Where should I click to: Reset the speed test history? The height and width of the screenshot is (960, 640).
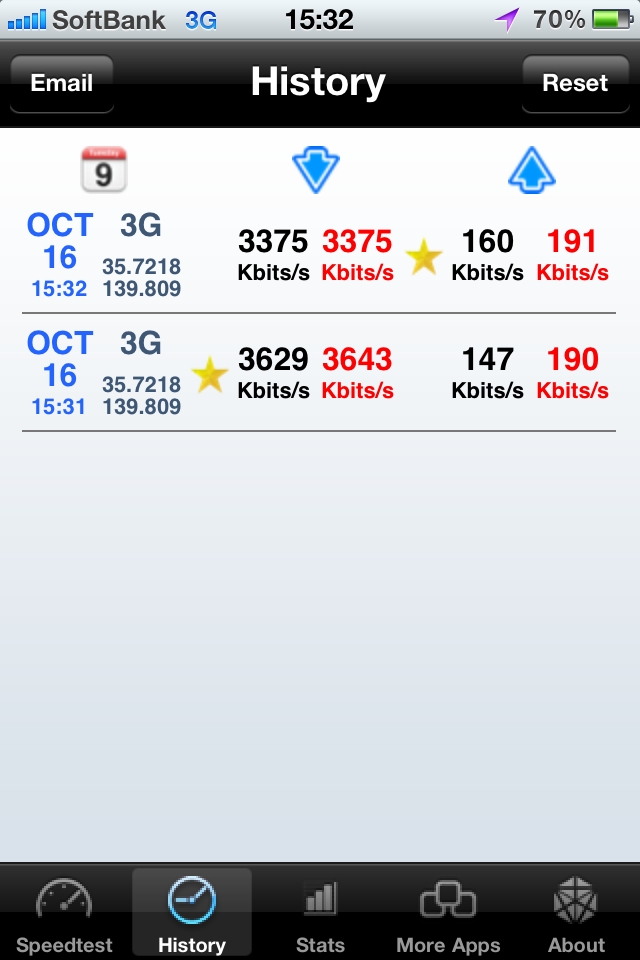pyautogui.click(x=575, y=84)
